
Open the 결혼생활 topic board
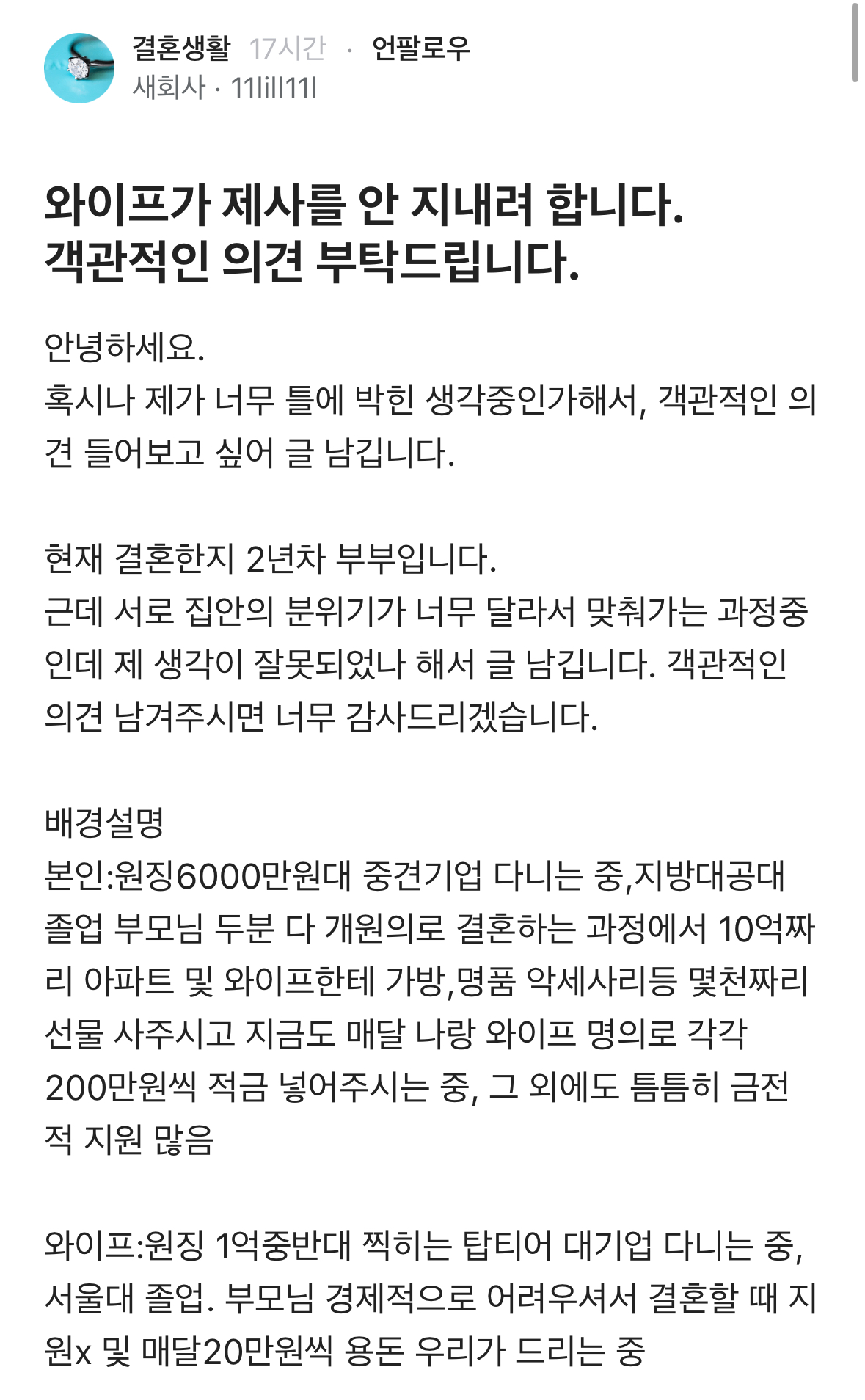pyautogui.click(x=181, y=48)
